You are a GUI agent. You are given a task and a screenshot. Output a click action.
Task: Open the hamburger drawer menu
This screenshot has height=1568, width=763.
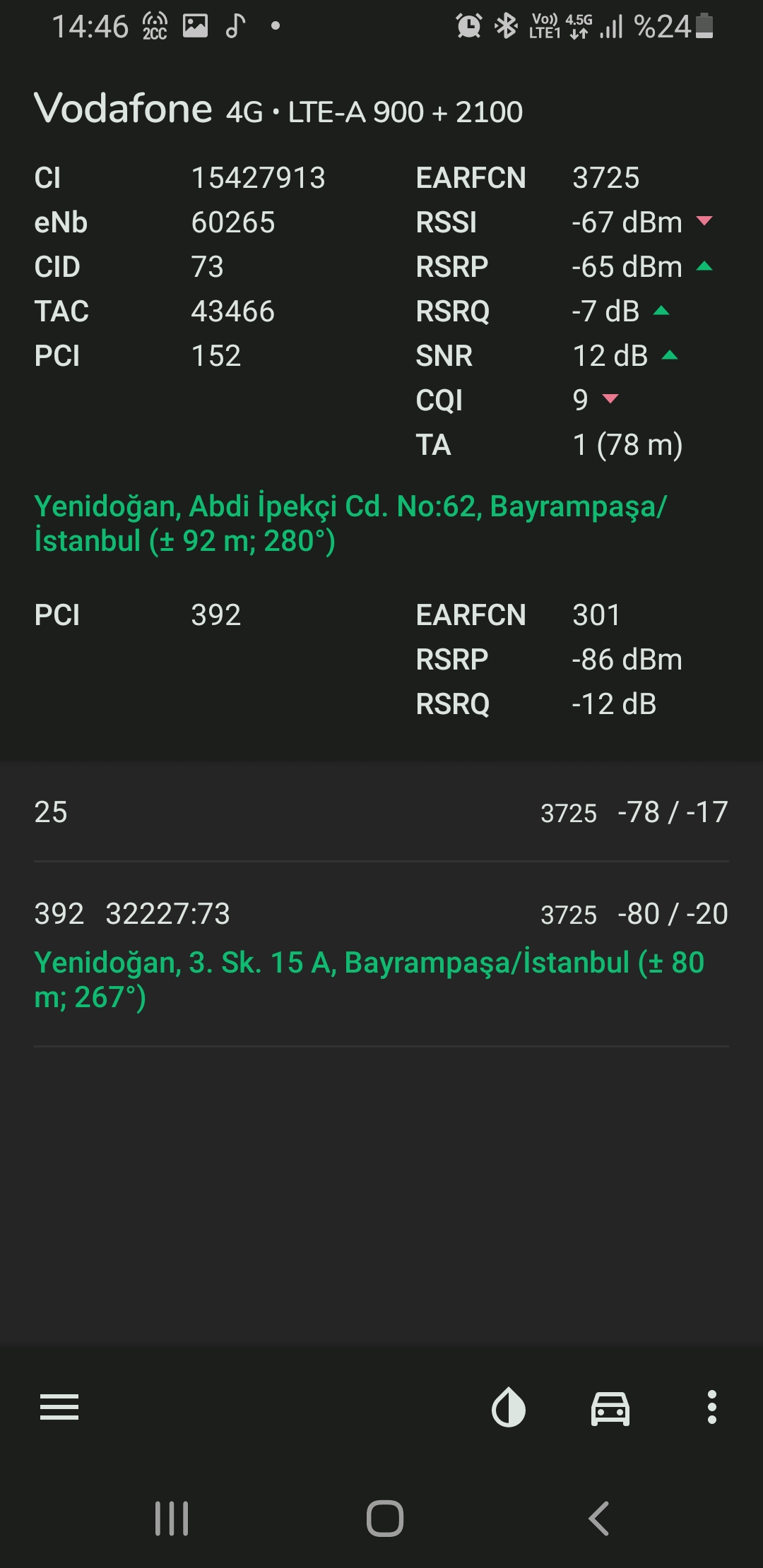[x=59, y=1407]
